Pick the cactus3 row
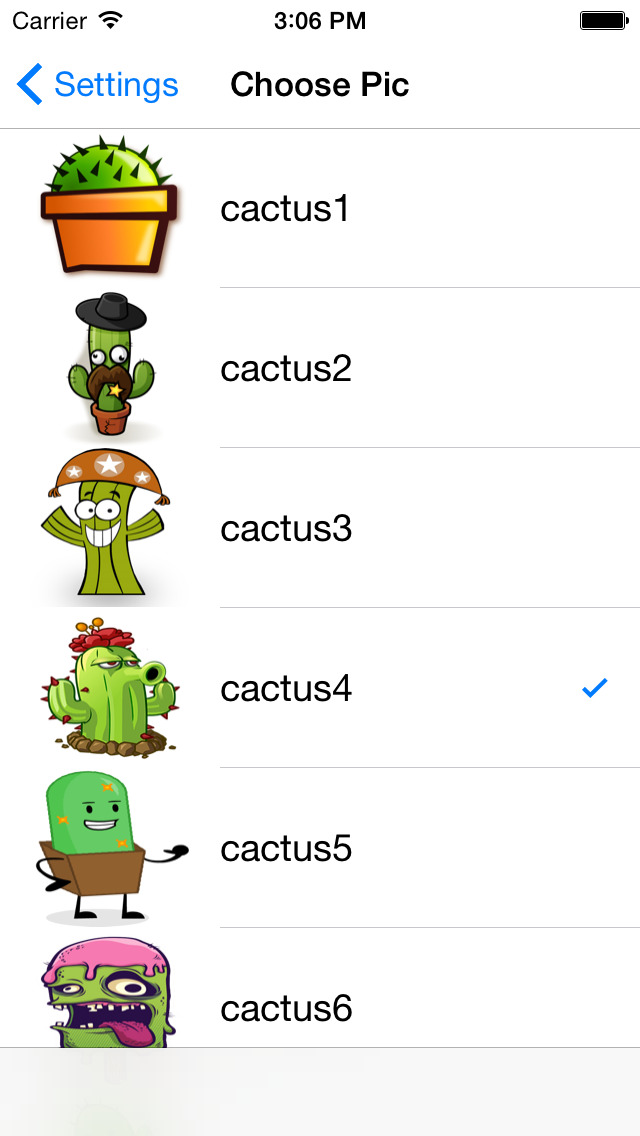 320,528
